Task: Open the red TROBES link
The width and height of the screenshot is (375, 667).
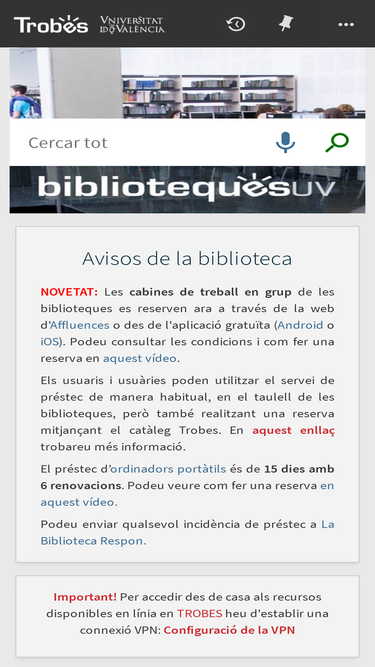Action: point(200,613)
